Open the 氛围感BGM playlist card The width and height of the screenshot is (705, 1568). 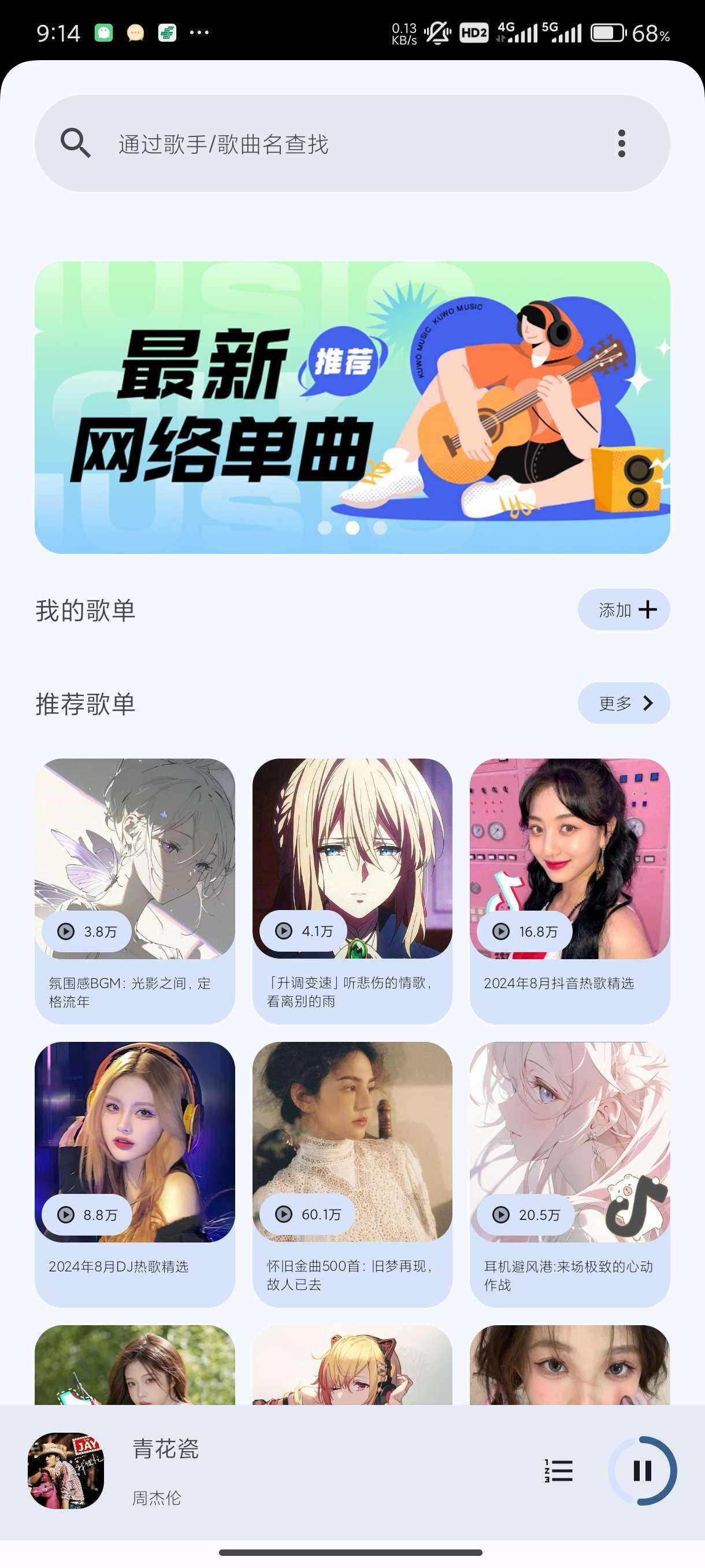click(x=135, y=890)
